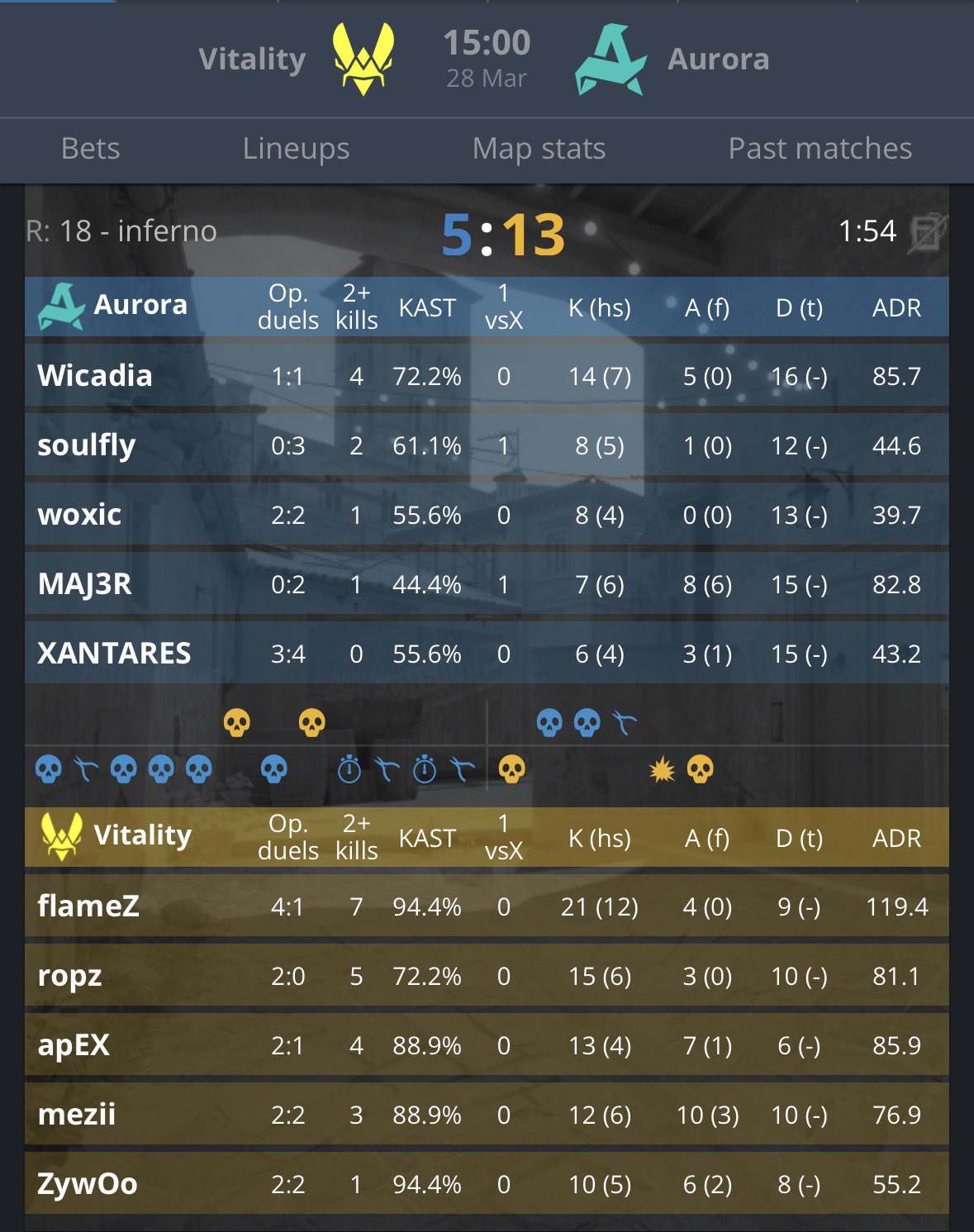View flameZ's player profile
This screenshot has height=1232, width=974.
88,906
